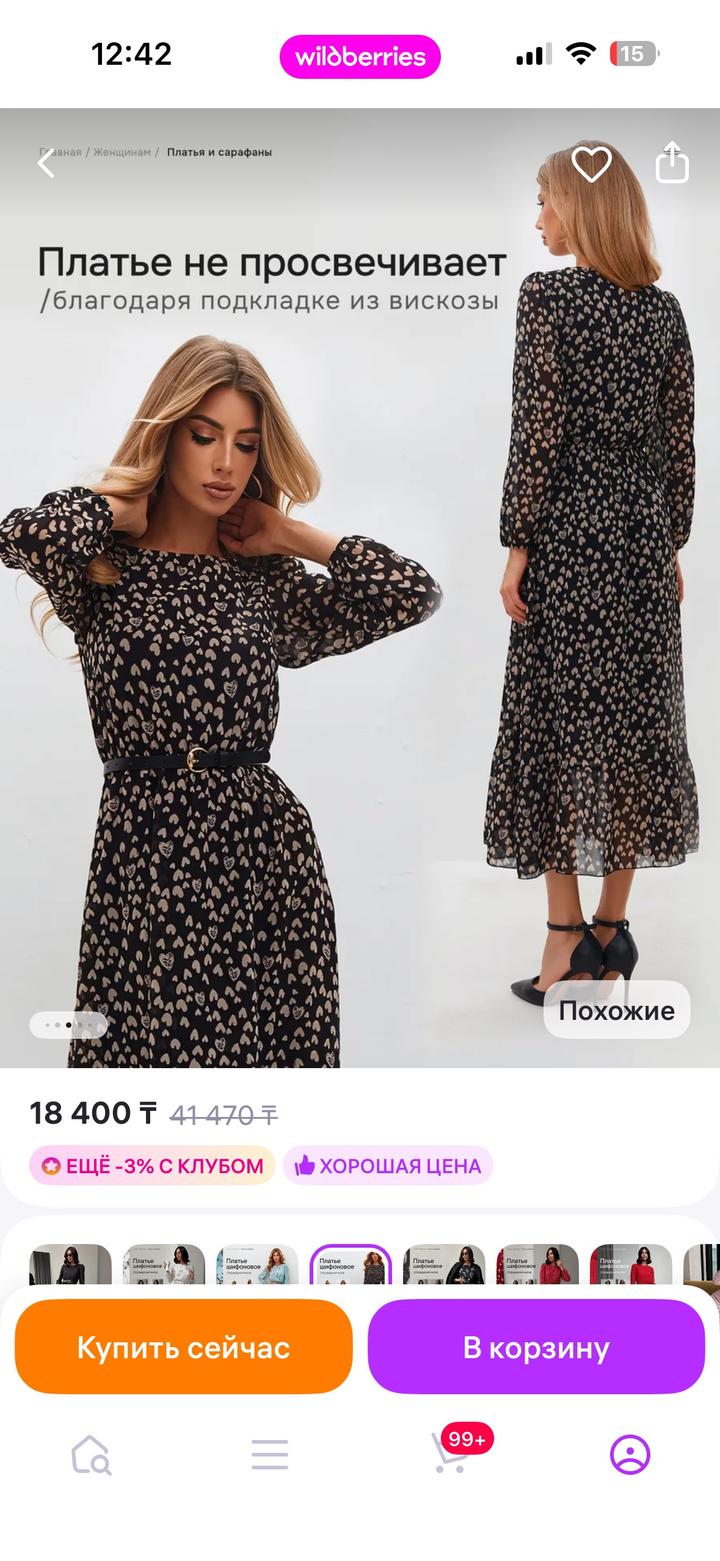The width and height of the screenshot is (720, 1561).
Task: Open the Женщинам breadcrumb link
Action: tap(121, 151)
